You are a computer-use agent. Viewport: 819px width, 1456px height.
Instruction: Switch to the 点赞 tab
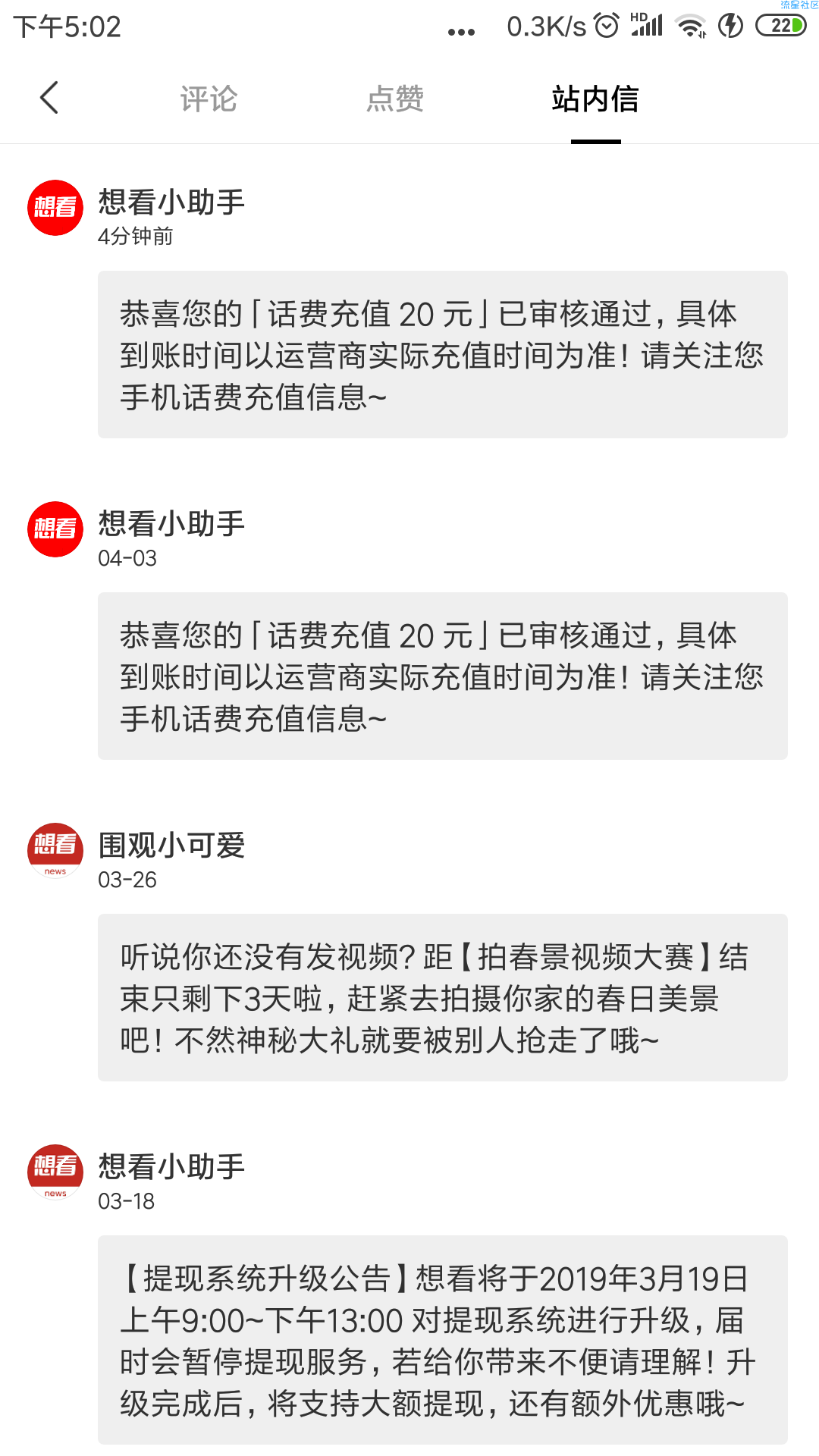(395, 99)
